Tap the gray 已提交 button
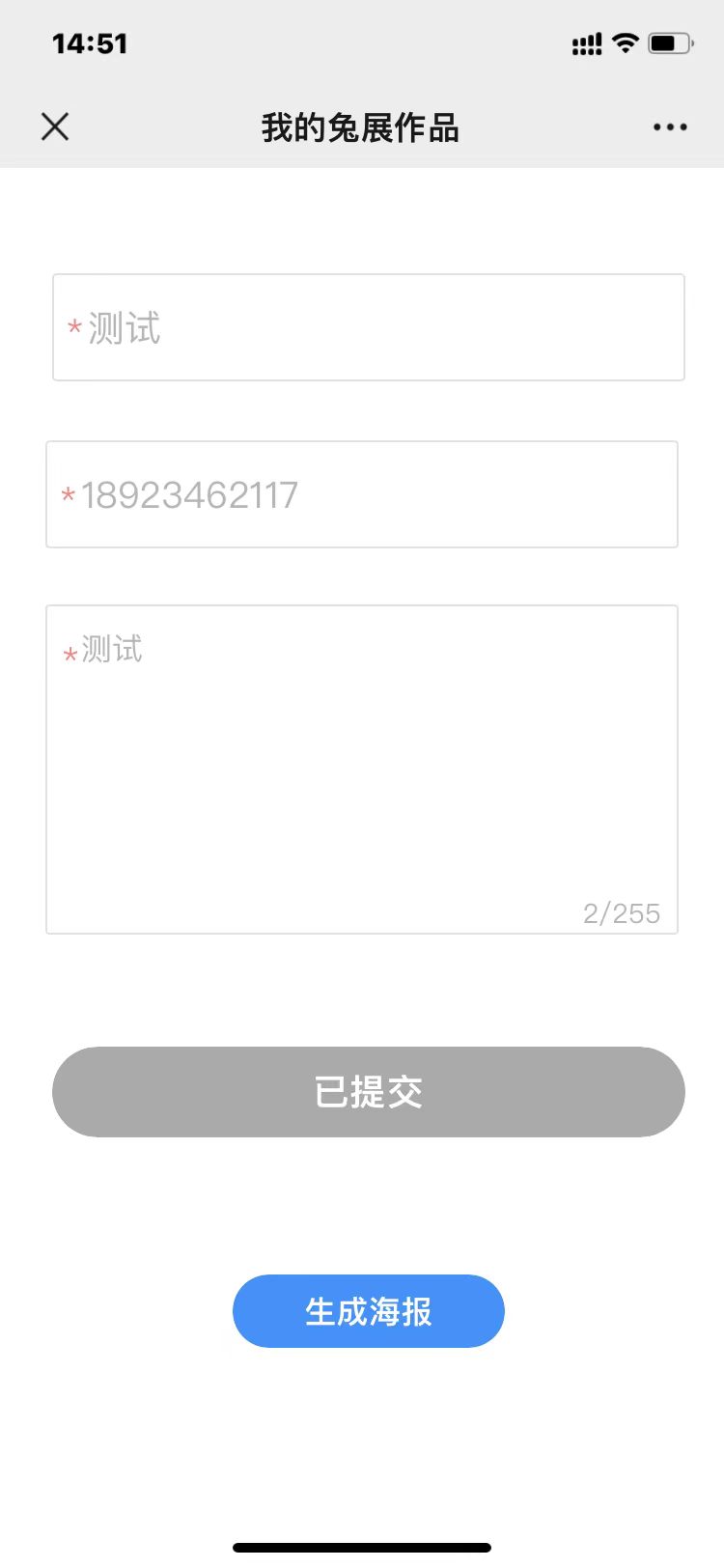This screenshot has width=724, height=1568. pyautogui.click(x=369, y=1092)
